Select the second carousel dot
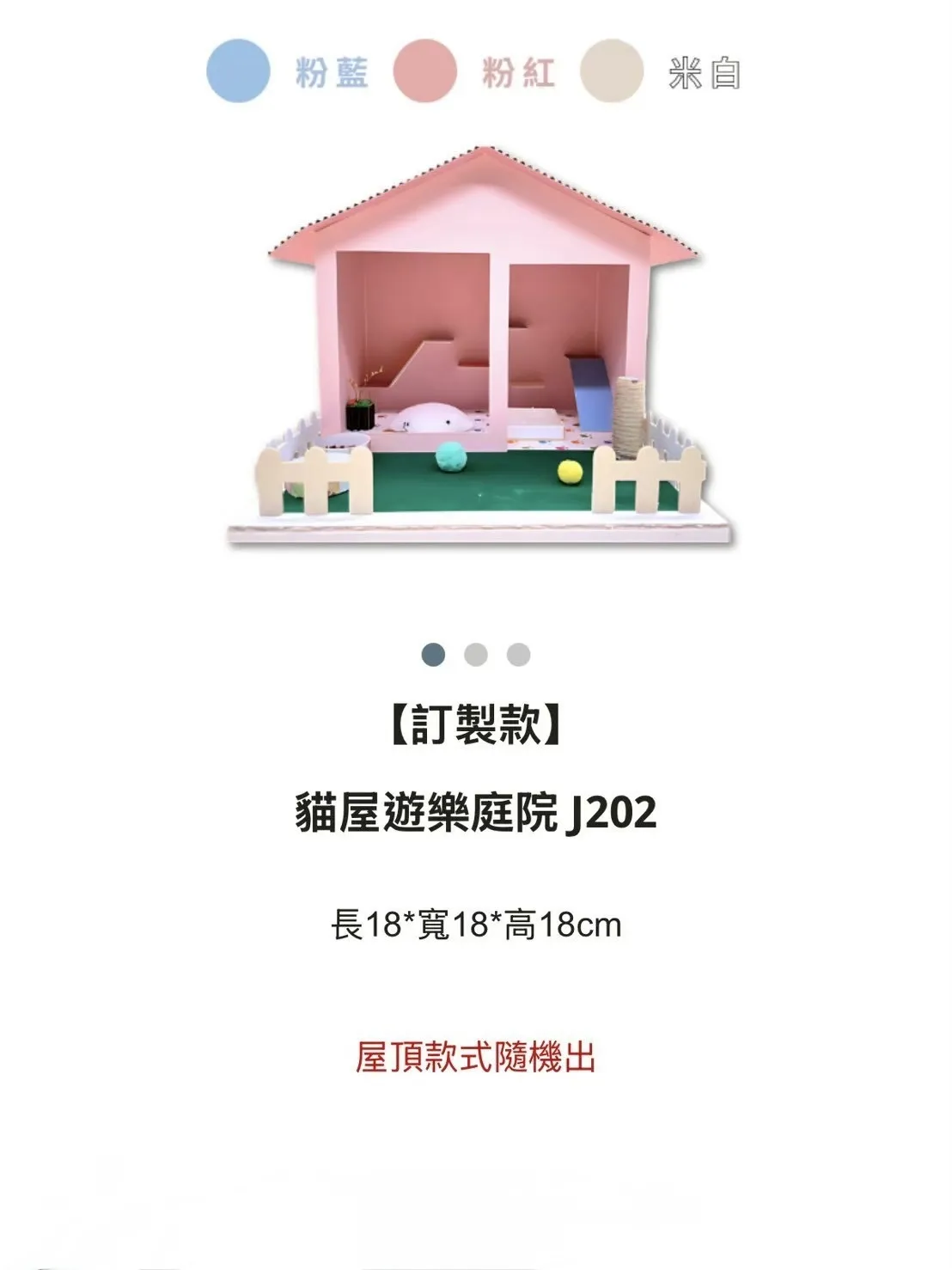The height and width of the screenshot is (1270, 952). (x=474, y=655)
